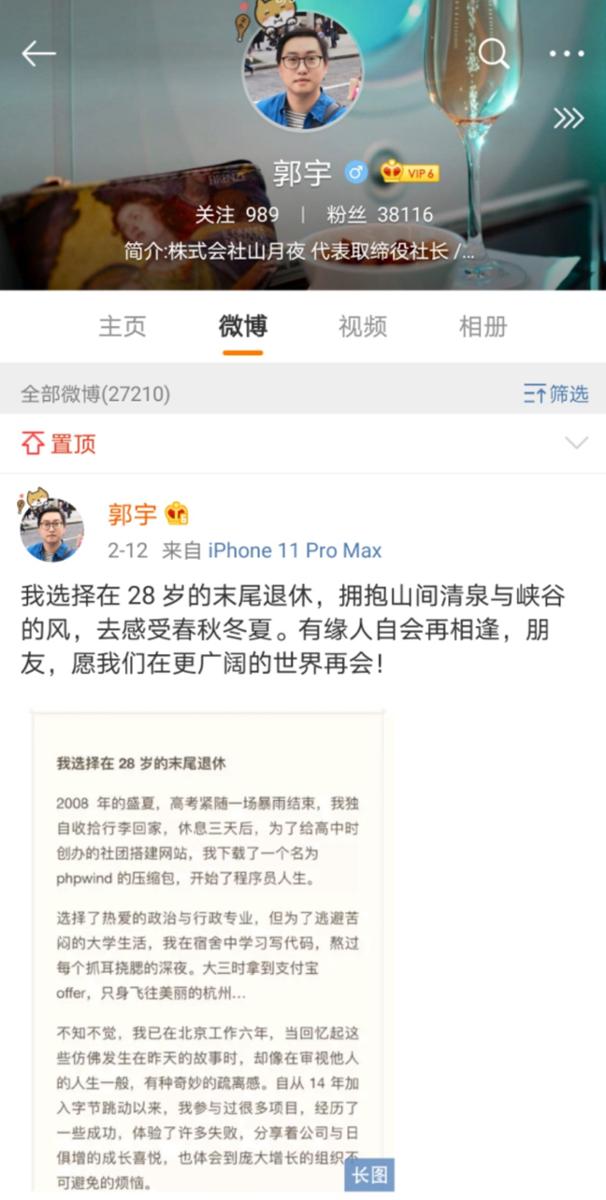Switch to the 主页 tab

tap(122, 326)
